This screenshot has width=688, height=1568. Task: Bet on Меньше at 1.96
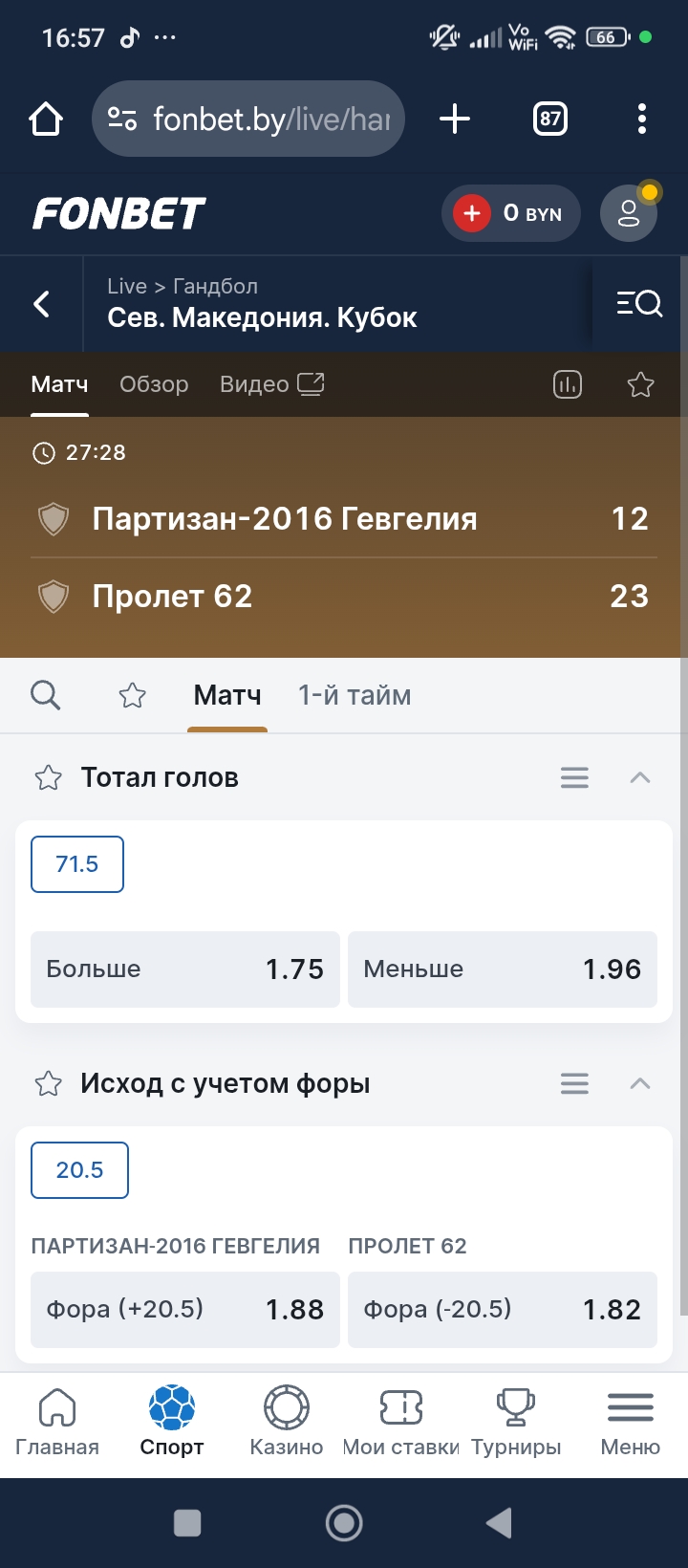click(x=503, y=969)
